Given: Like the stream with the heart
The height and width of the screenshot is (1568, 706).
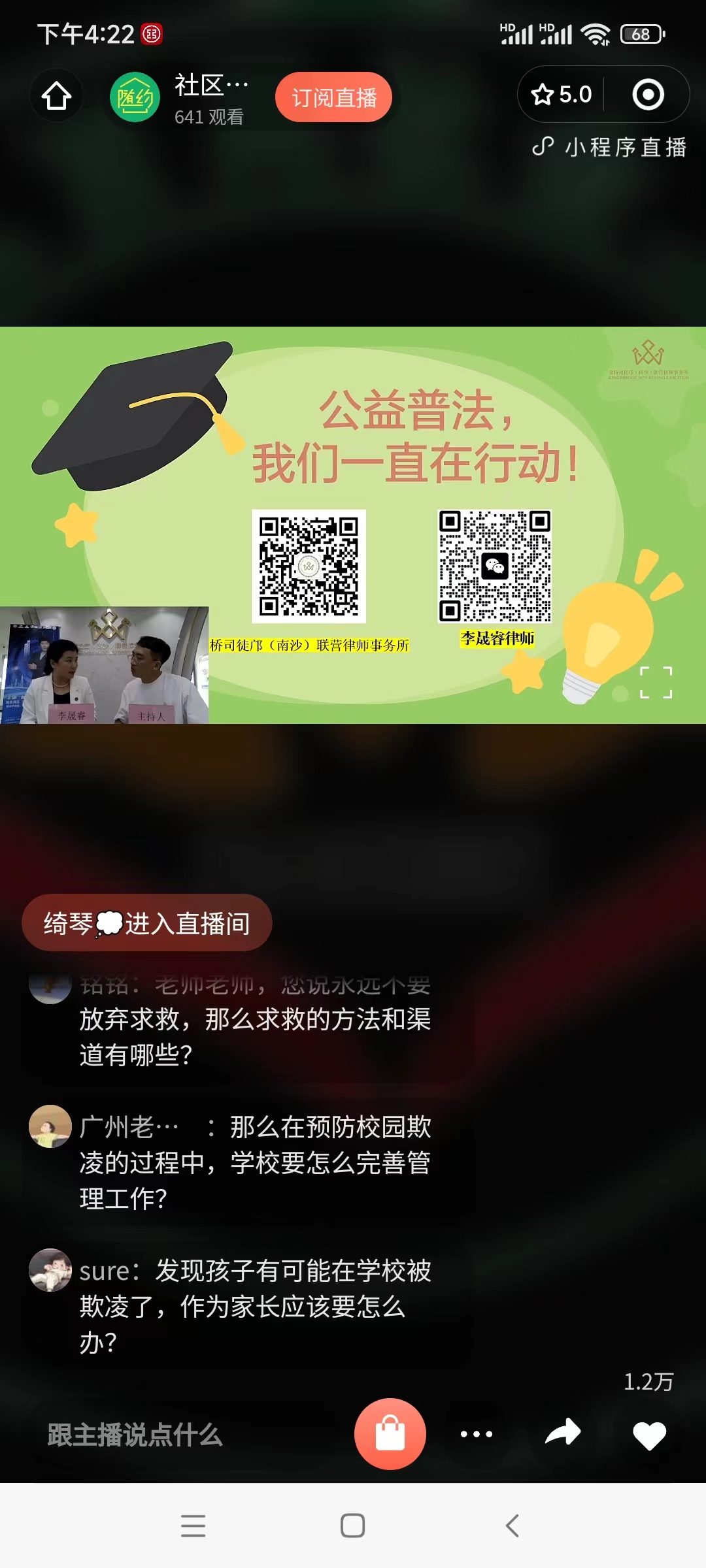Looking at the screenshot, I should click(649, 1435).
